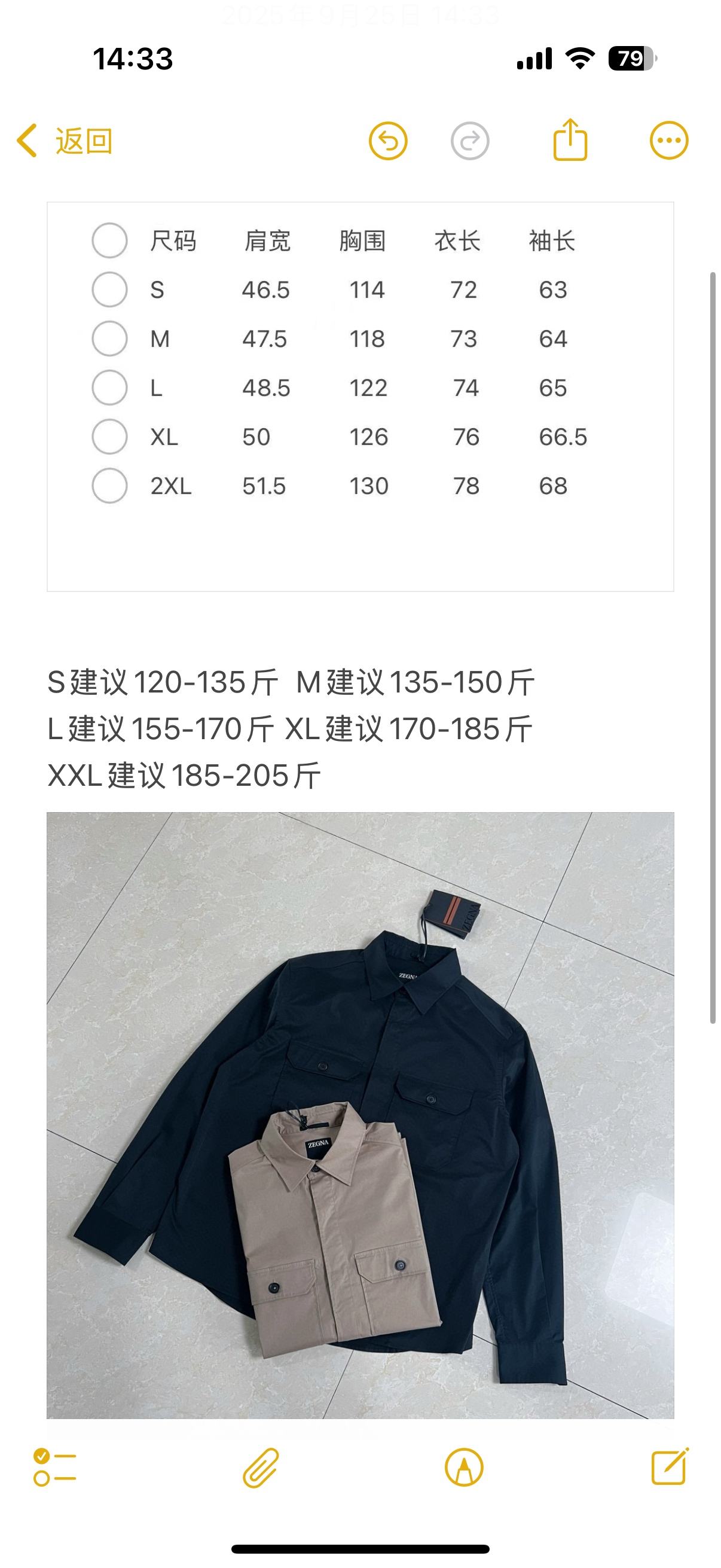Viewport: 721px width, 1568px height.
Task: Check the circle next to size L row
Action: point(110,388)
